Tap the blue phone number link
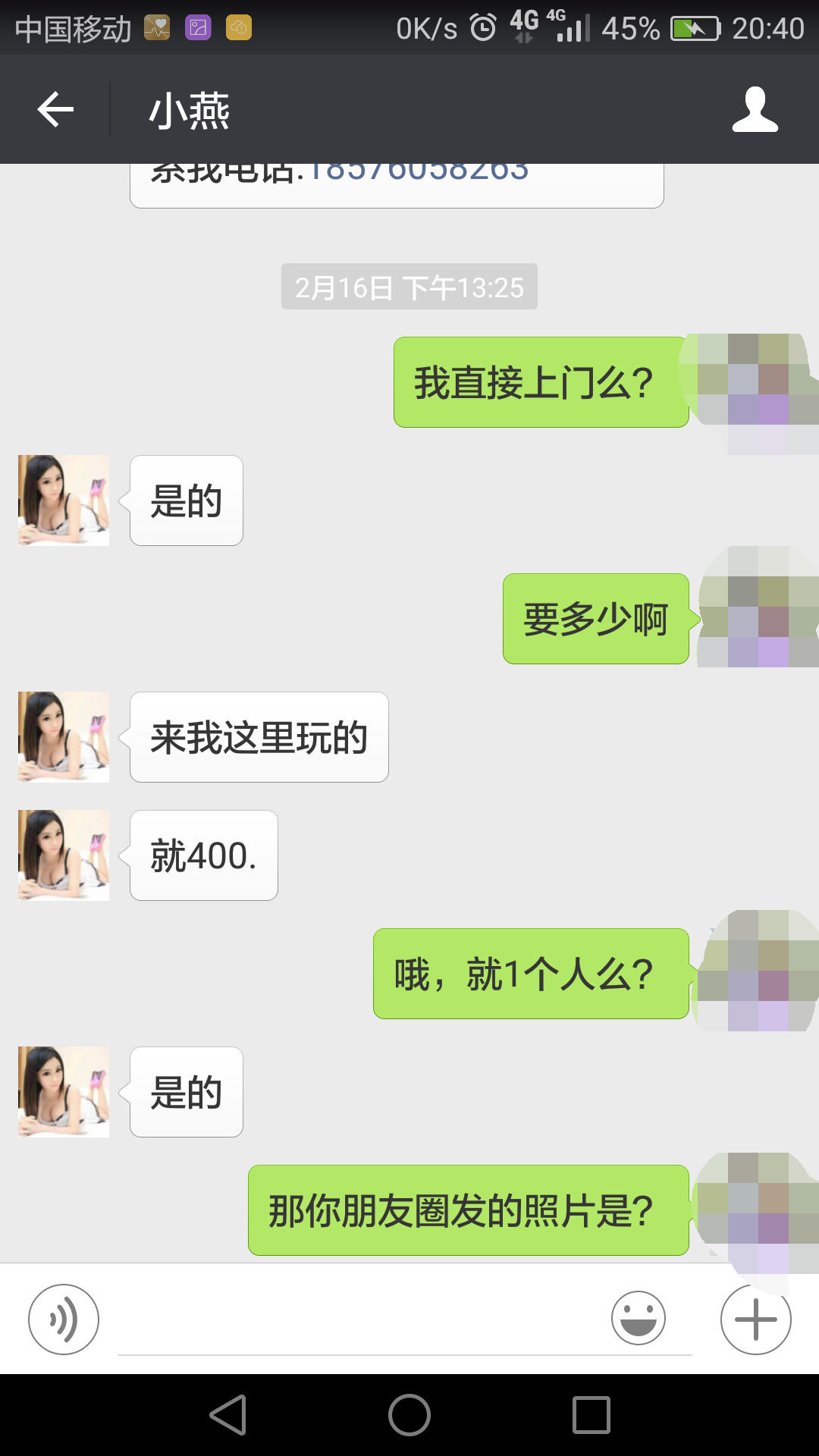Viewport: 819px width, 1456px height. coord(418,173)
